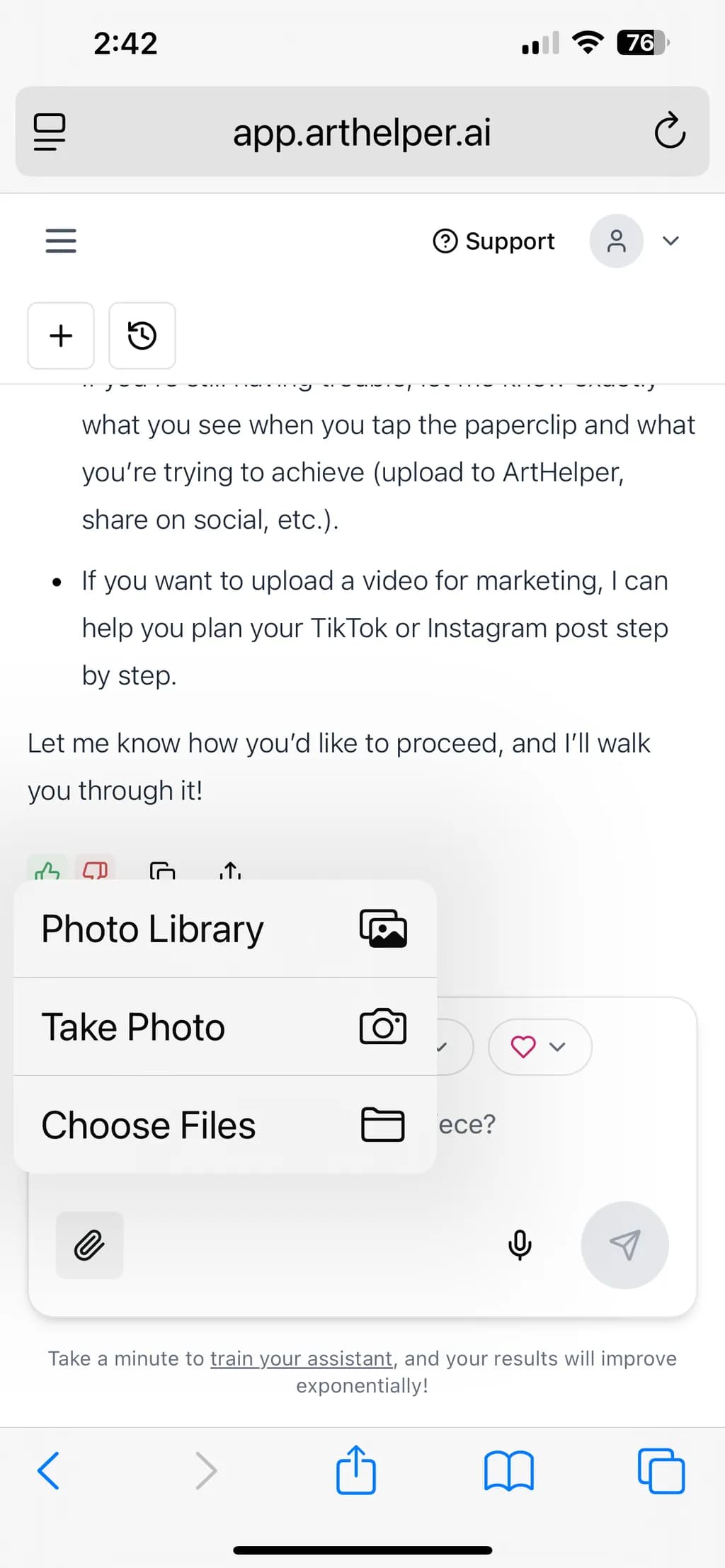Open Safari share sheet
The width and height of the screenshot is (725, 1568).
coord(356,1470)
